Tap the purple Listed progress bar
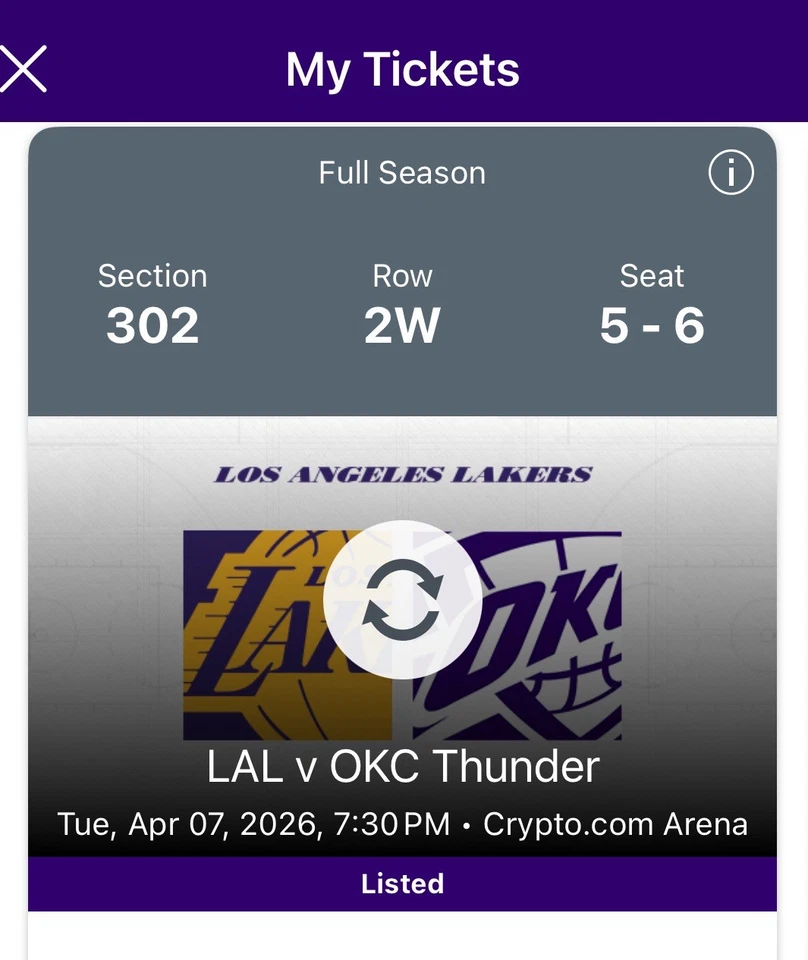The image size is (808, 960). click(403, 884)
